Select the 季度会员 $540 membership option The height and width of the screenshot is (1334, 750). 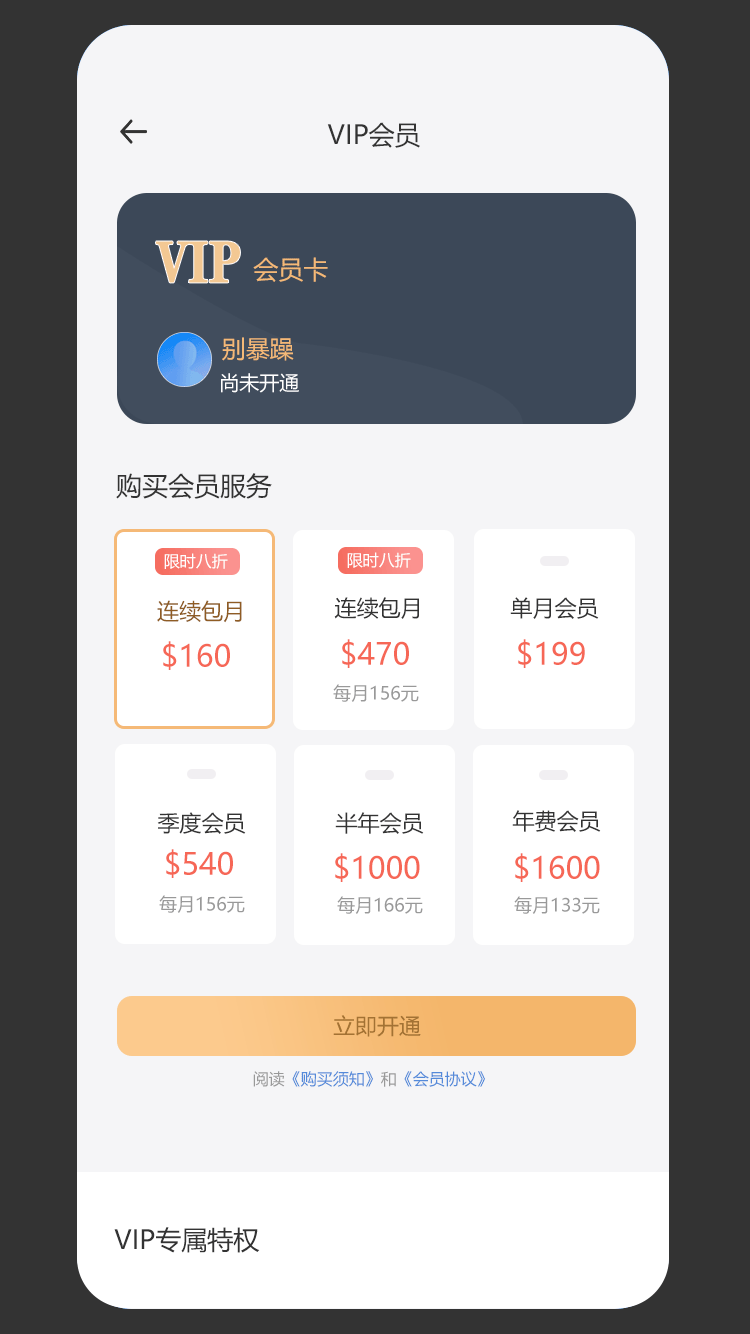click(x=195, y=844)
